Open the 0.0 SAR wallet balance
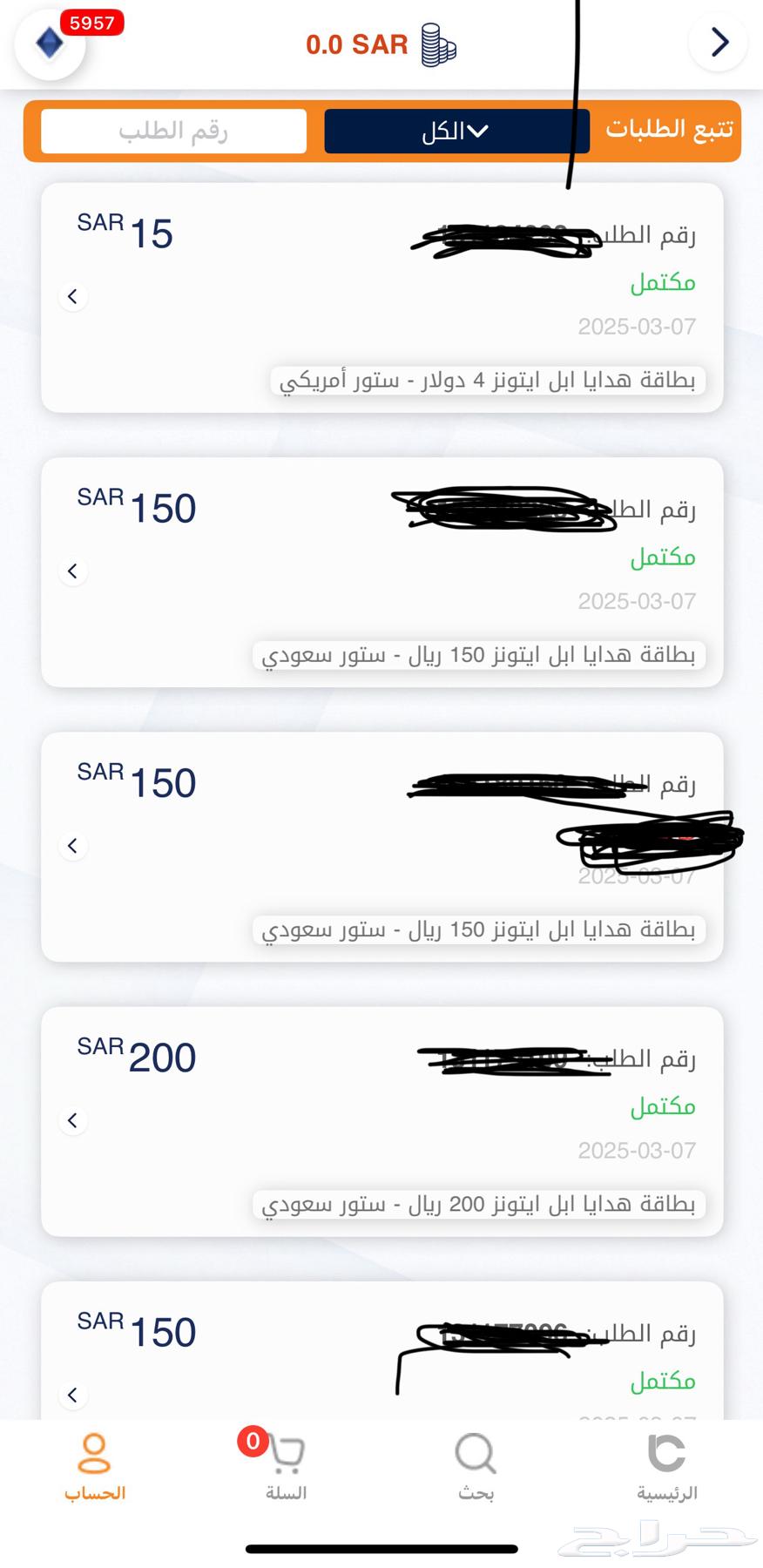Viewport: 763px width, 1568px height. click(x=381, y=44)
